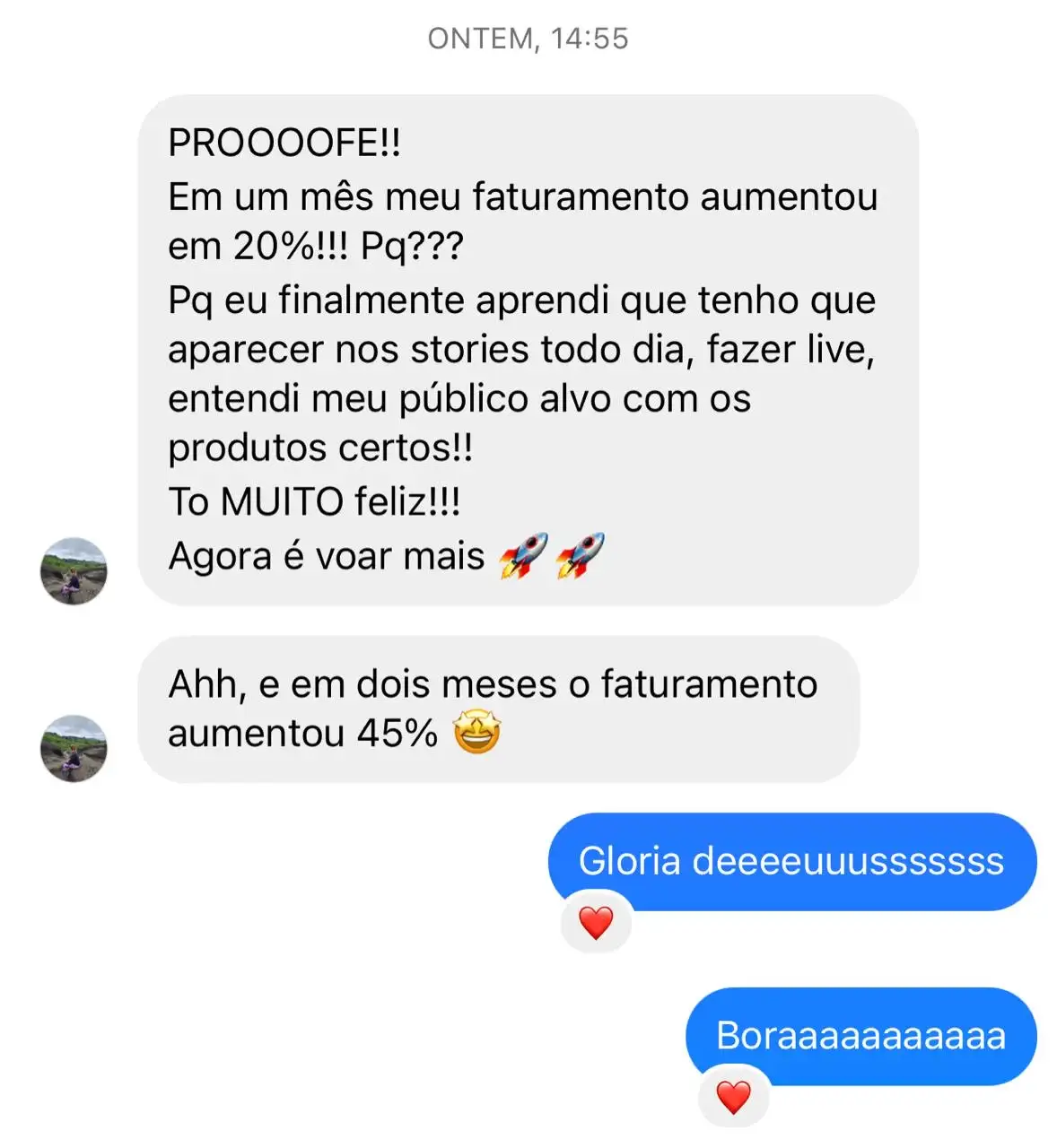1057x1148 pixels.
Task: Click the second profile avatar thumbnail
Action: tap(75, 746)
